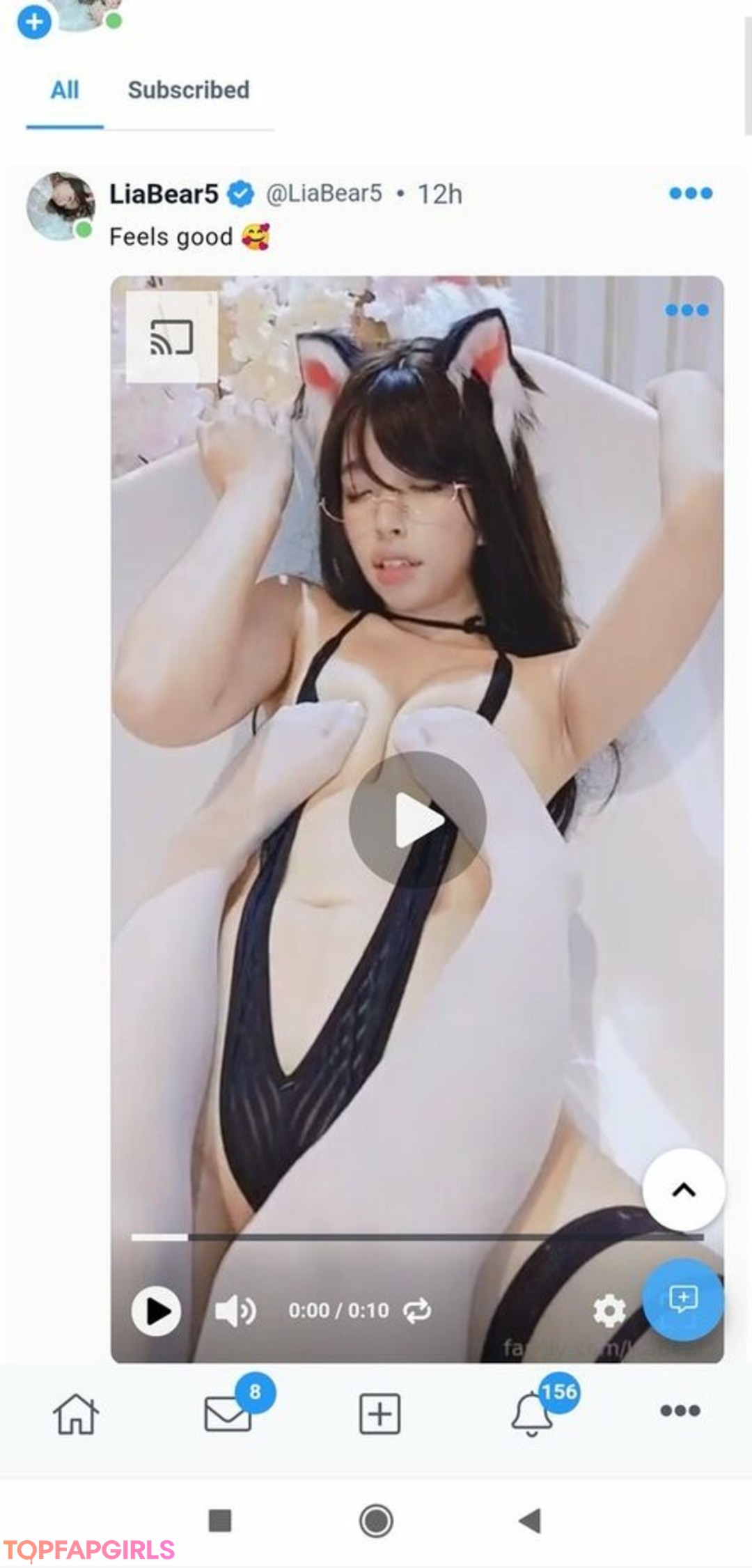Seek along the video progress bar
Image resolution: width=752 pixels, height=1568 pixels.
click(x=417, y=1237)
